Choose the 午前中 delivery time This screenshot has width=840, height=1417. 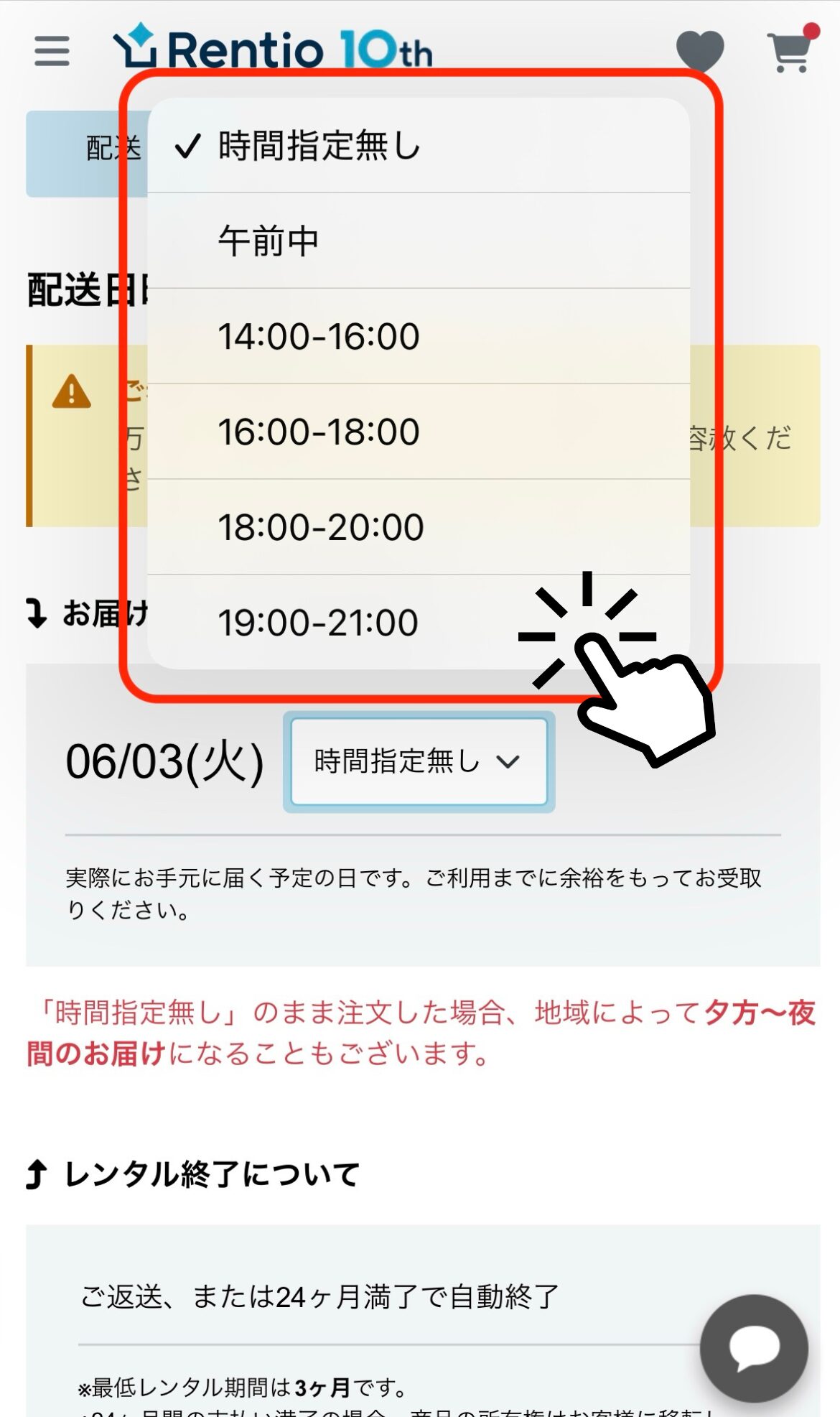(419, 241)
